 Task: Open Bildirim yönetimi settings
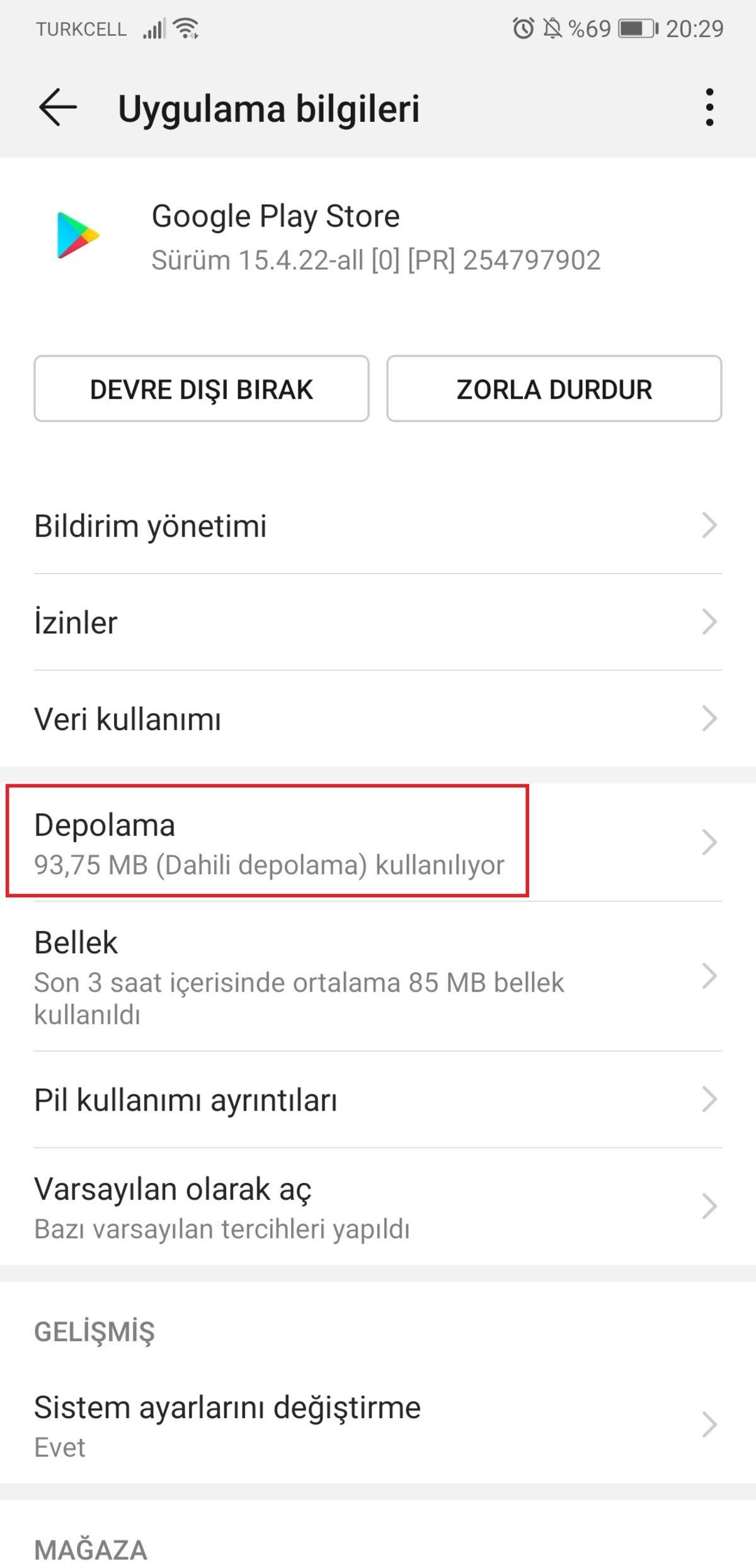click(x=378, y=527)
